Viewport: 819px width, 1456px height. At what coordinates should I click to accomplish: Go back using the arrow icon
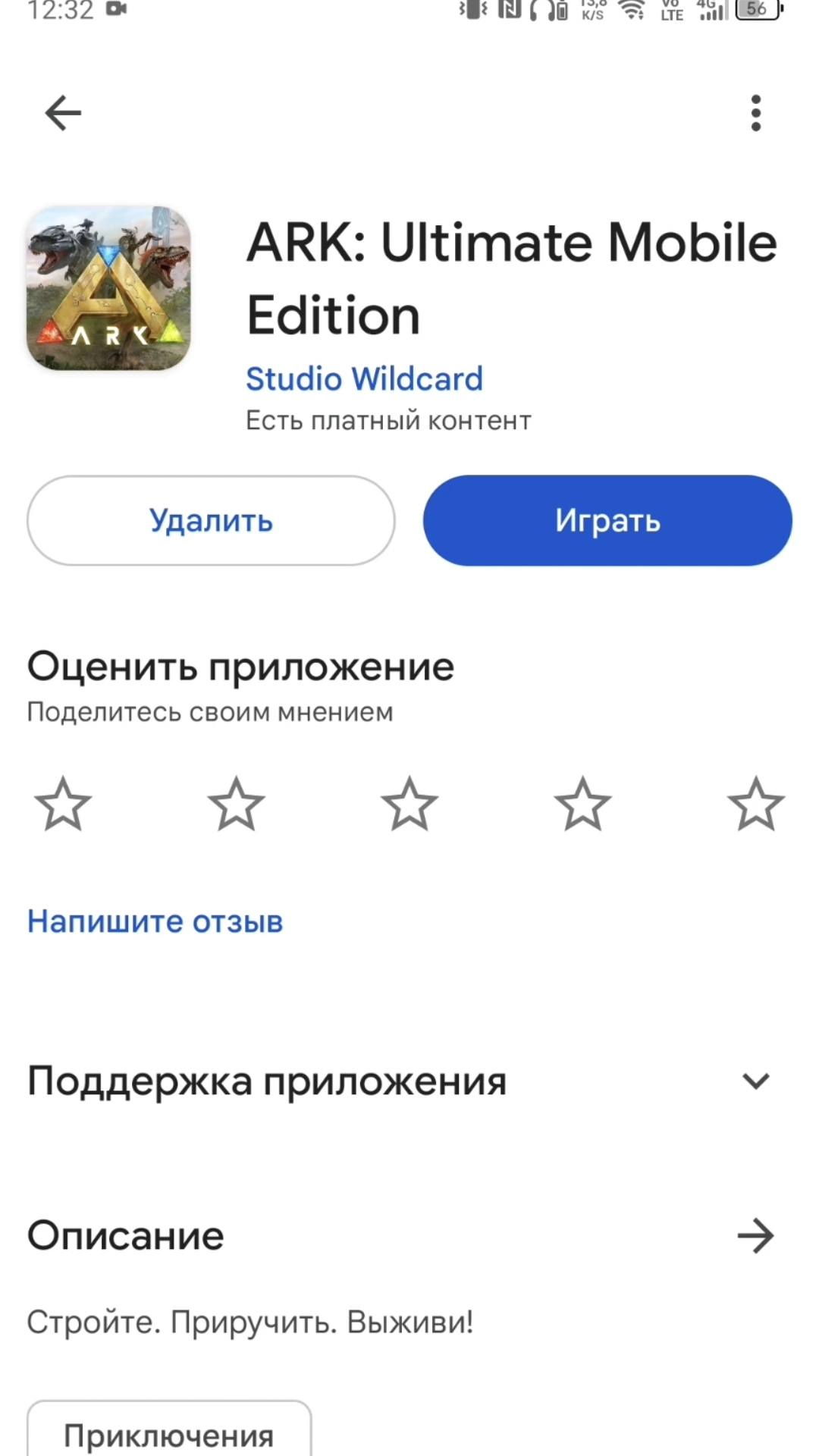[x=63, y=114]
